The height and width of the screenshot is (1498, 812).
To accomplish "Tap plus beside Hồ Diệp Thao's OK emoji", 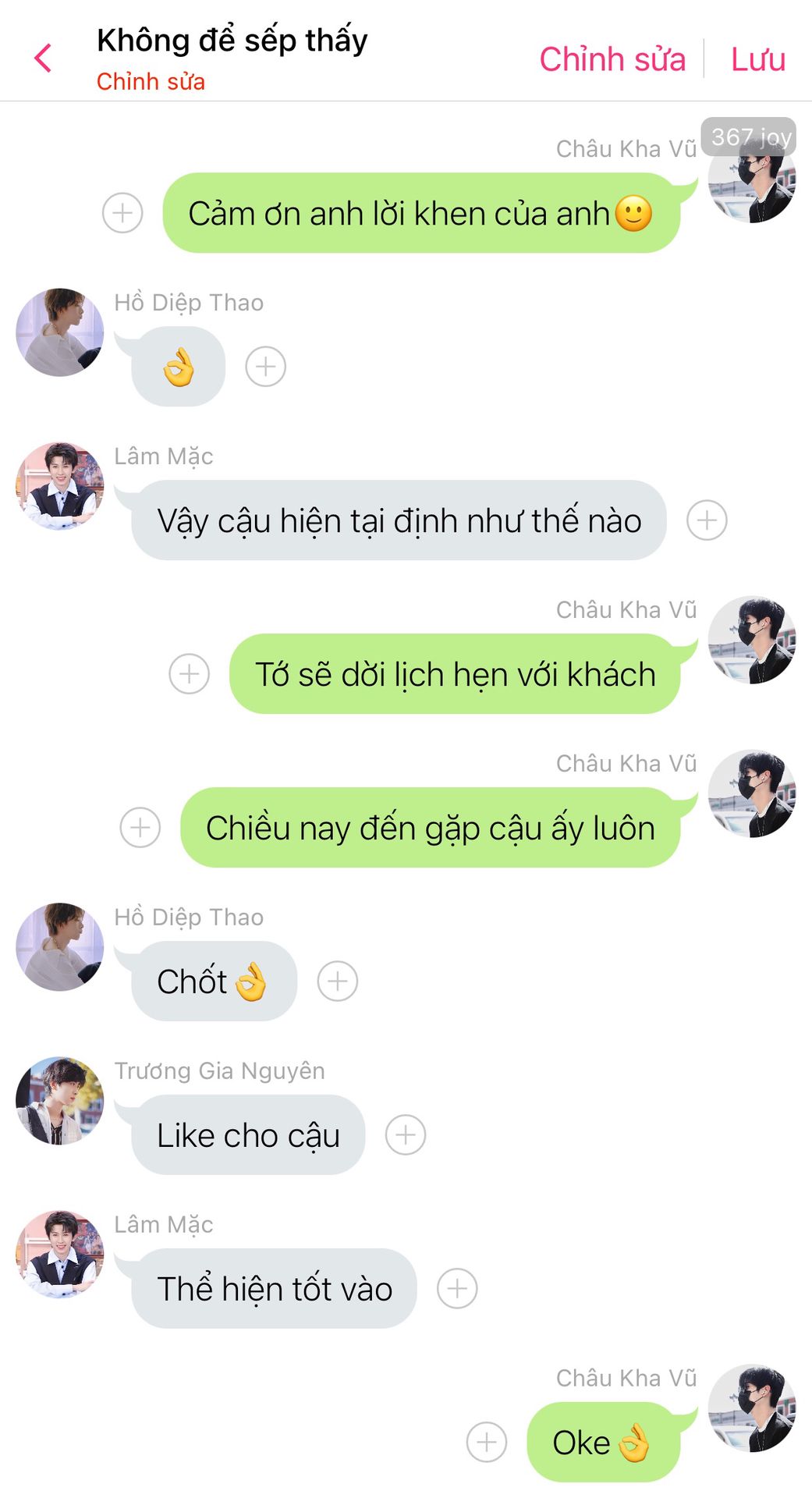I will point(266,367).
